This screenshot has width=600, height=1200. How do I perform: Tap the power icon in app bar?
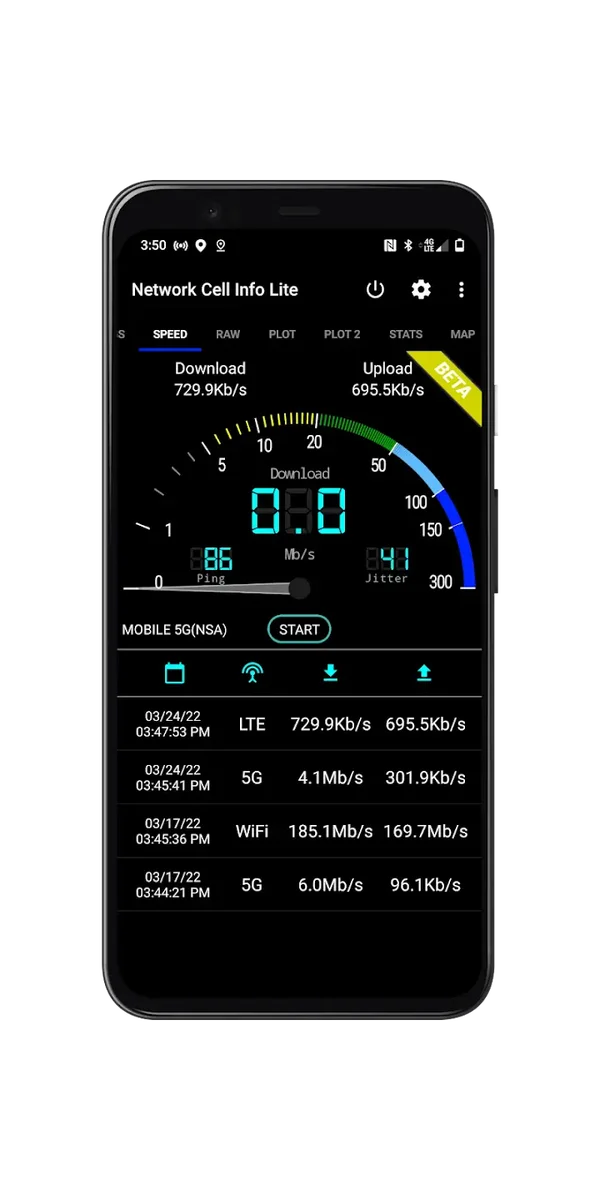375,290
